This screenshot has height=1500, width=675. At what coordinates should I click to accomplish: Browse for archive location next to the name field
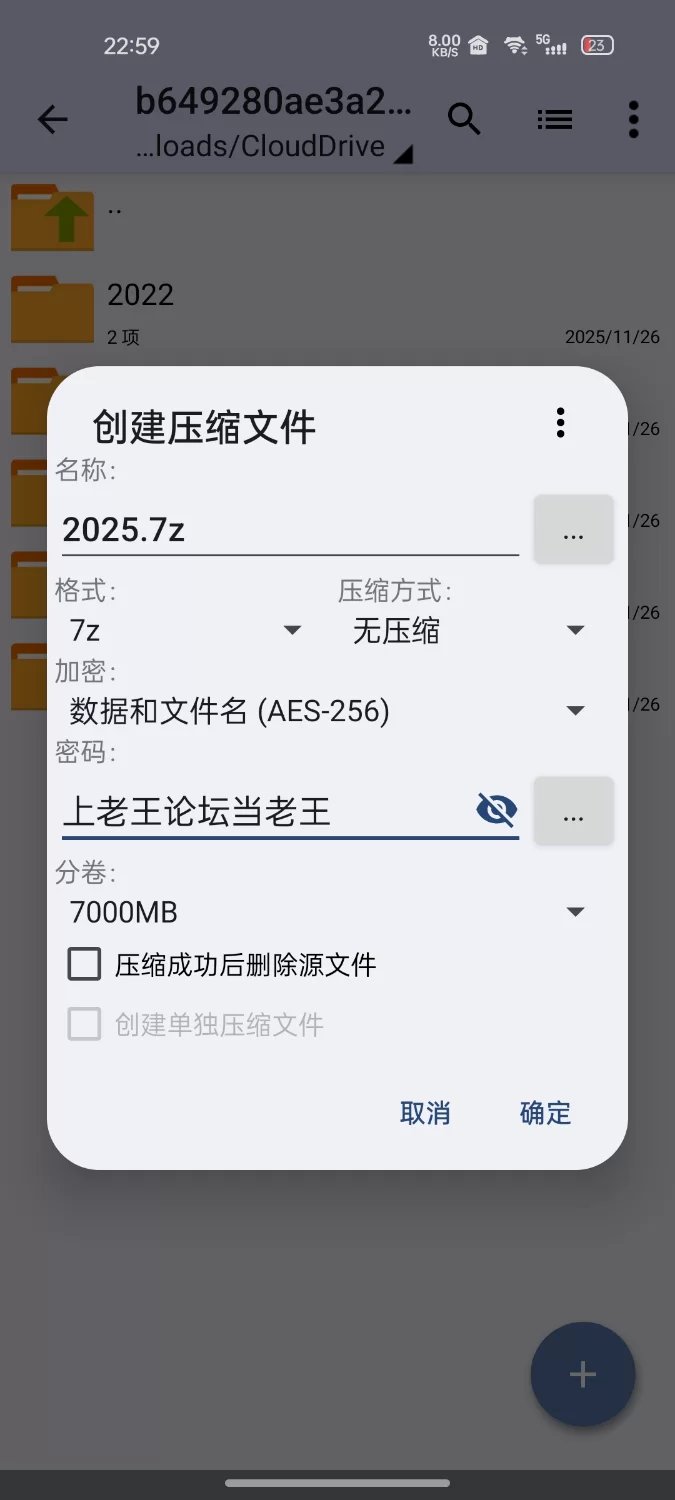573,530
